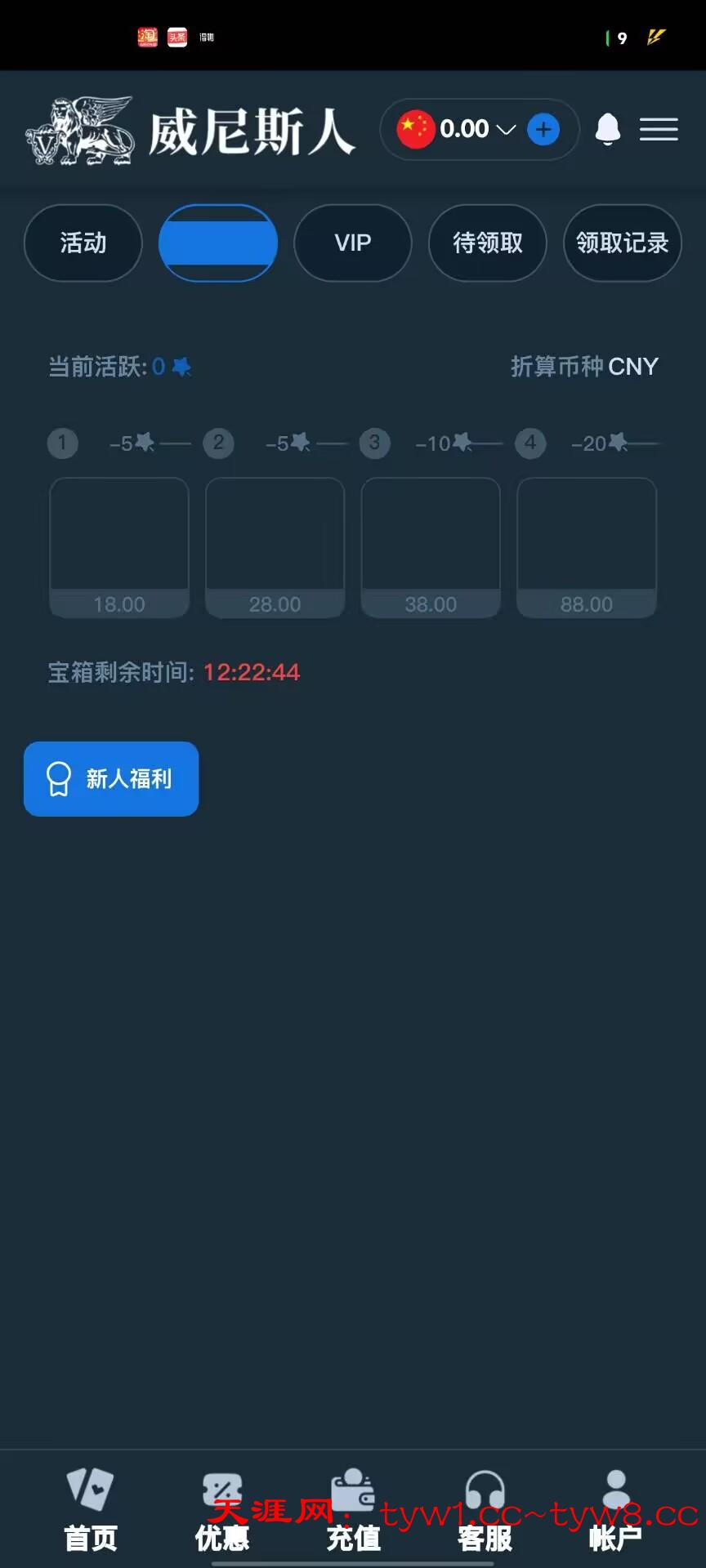Open the 38.00 treasure chest
This screenshot has width=706, height=1568.
tap(431, 547)
